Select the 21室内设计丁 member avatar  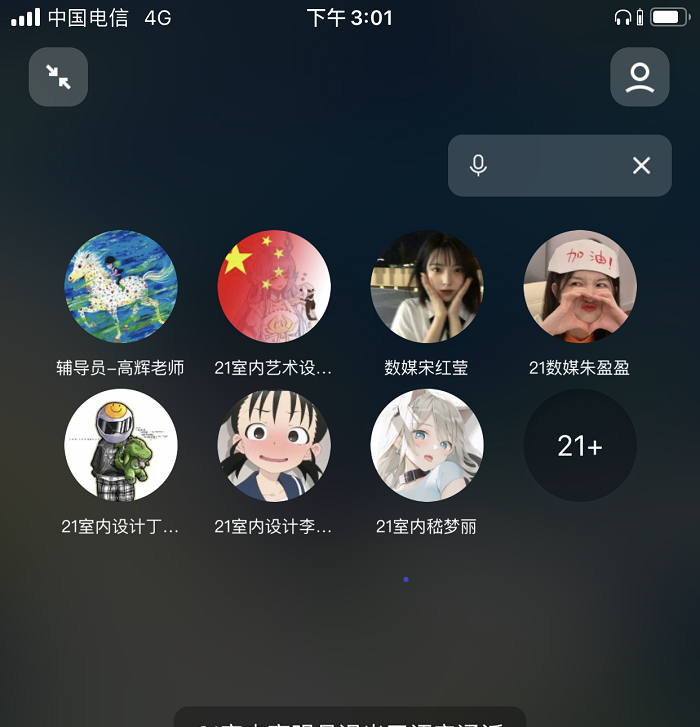click(x=121, y=445)
